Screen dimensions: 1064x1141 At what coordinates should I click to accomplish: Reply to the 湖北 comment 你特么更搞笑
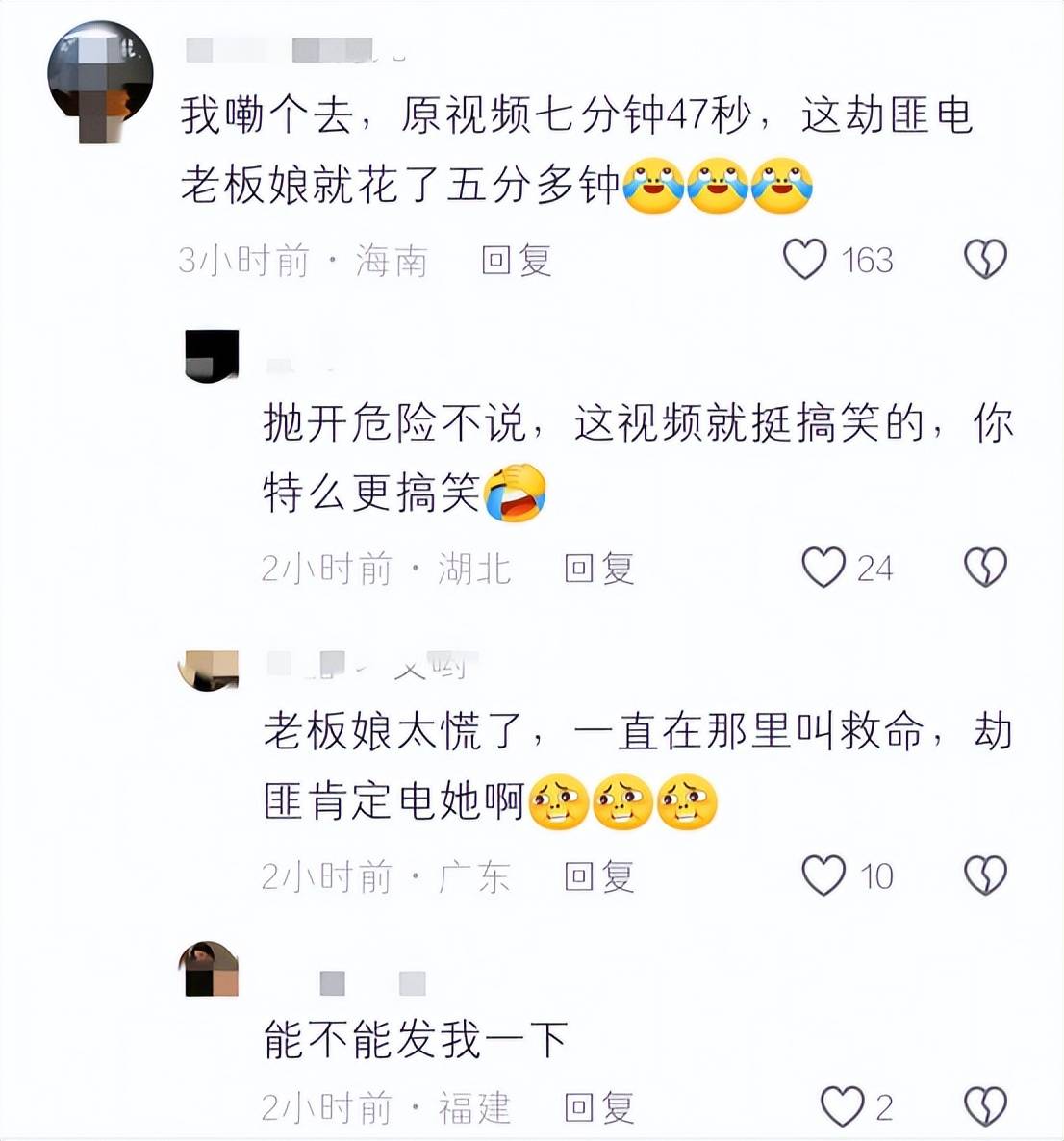click(599, 569)
